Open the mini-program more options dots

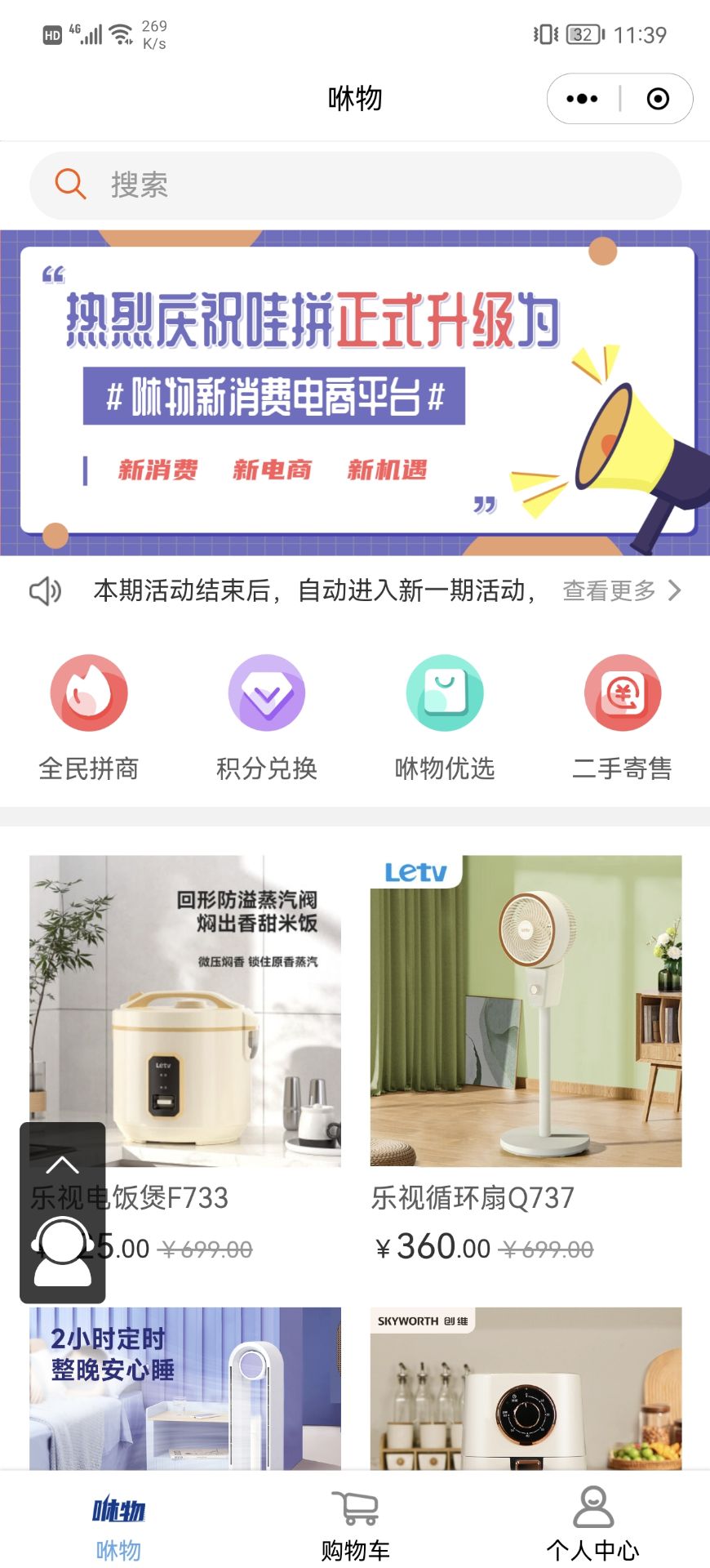click(581, 98)
